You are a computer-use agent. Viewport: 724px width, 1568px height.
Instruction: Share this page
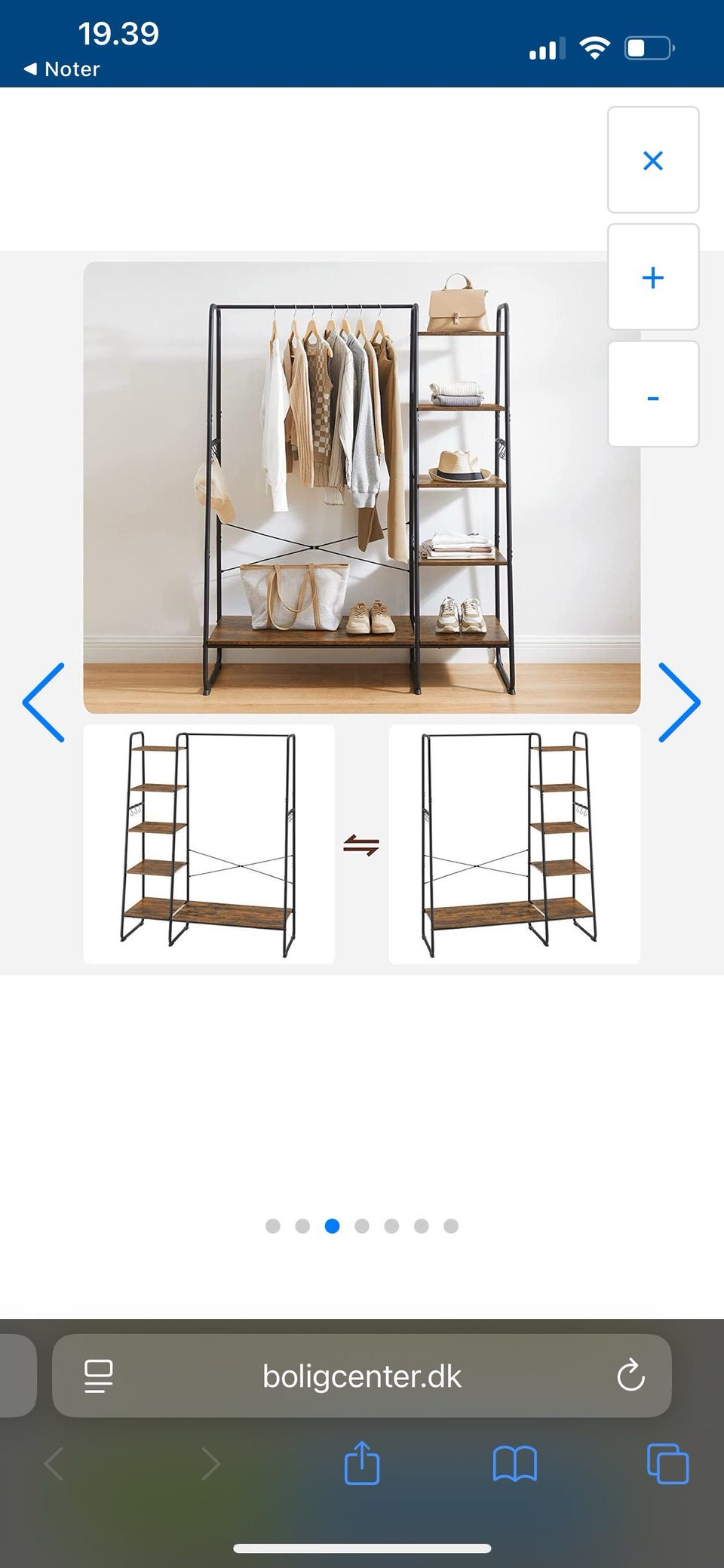tap(362, 1464)
